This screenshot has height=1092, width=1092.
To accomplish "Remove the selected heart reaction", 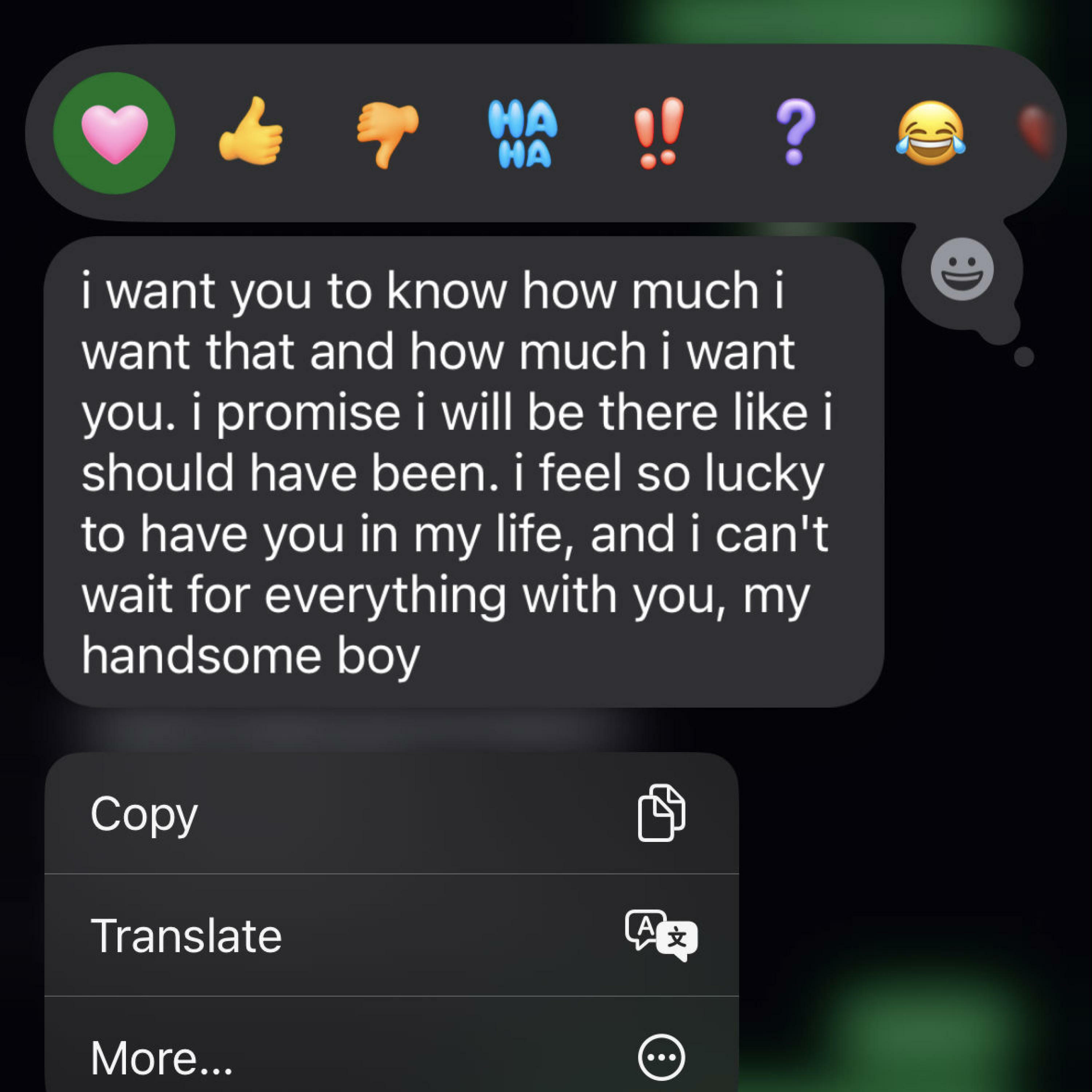I will point(114,133).
